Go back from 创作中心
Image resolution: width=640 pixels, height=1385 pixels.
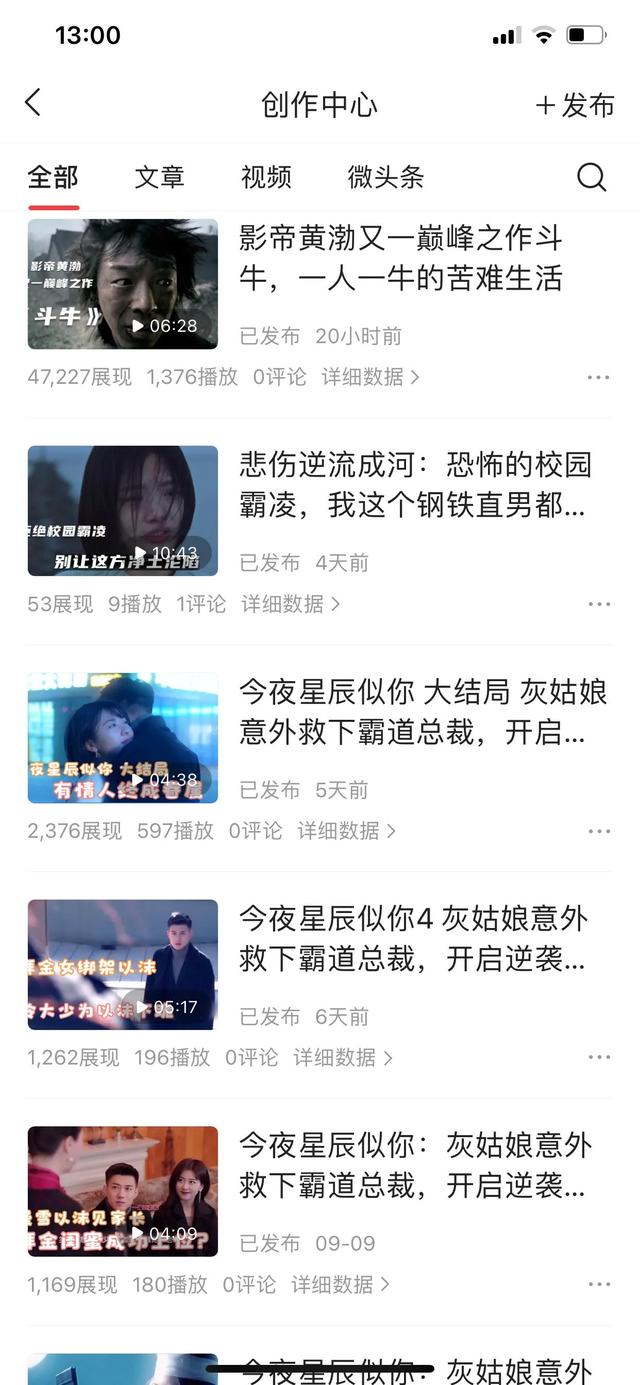pos(33,102)
